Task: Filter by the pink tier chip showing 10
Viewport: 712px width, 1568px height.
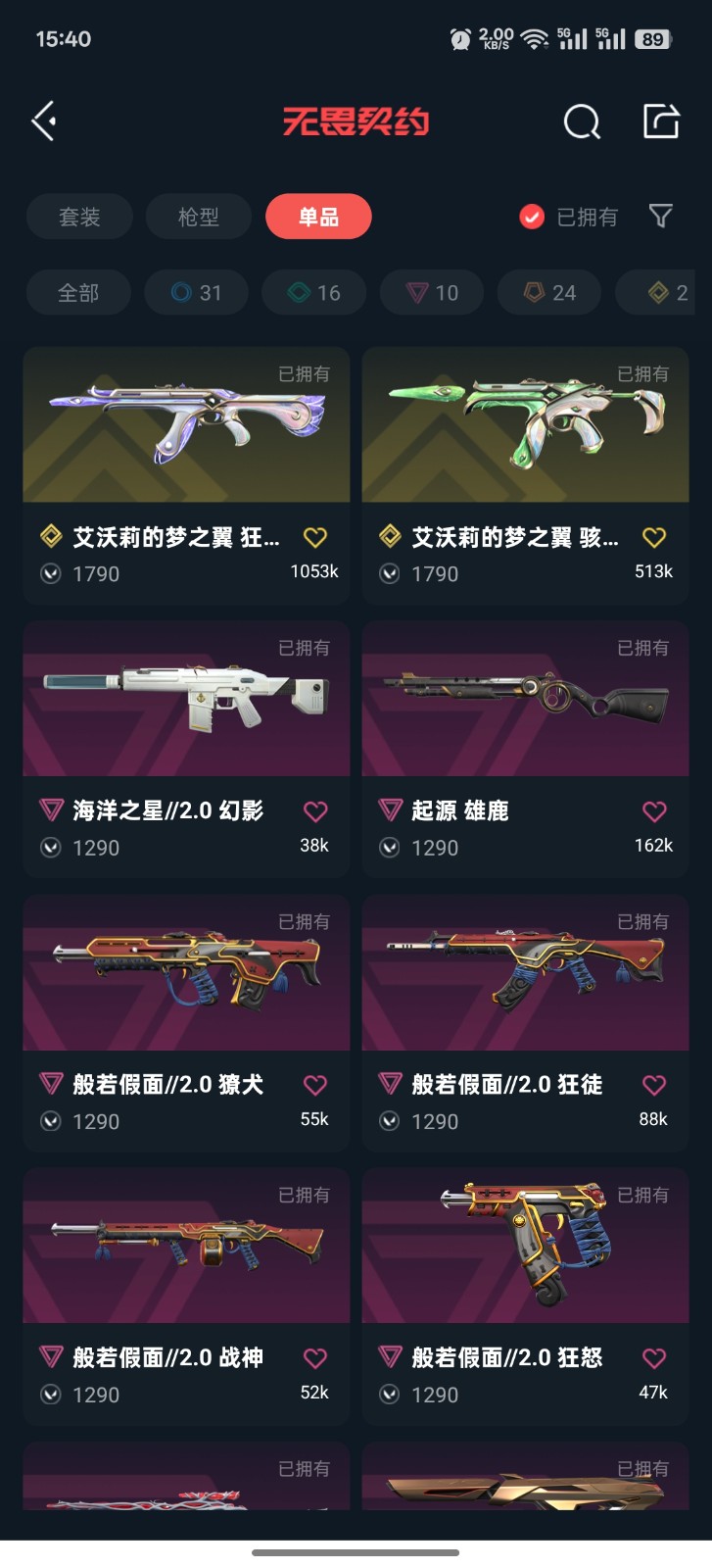Action: coord(432,293)
